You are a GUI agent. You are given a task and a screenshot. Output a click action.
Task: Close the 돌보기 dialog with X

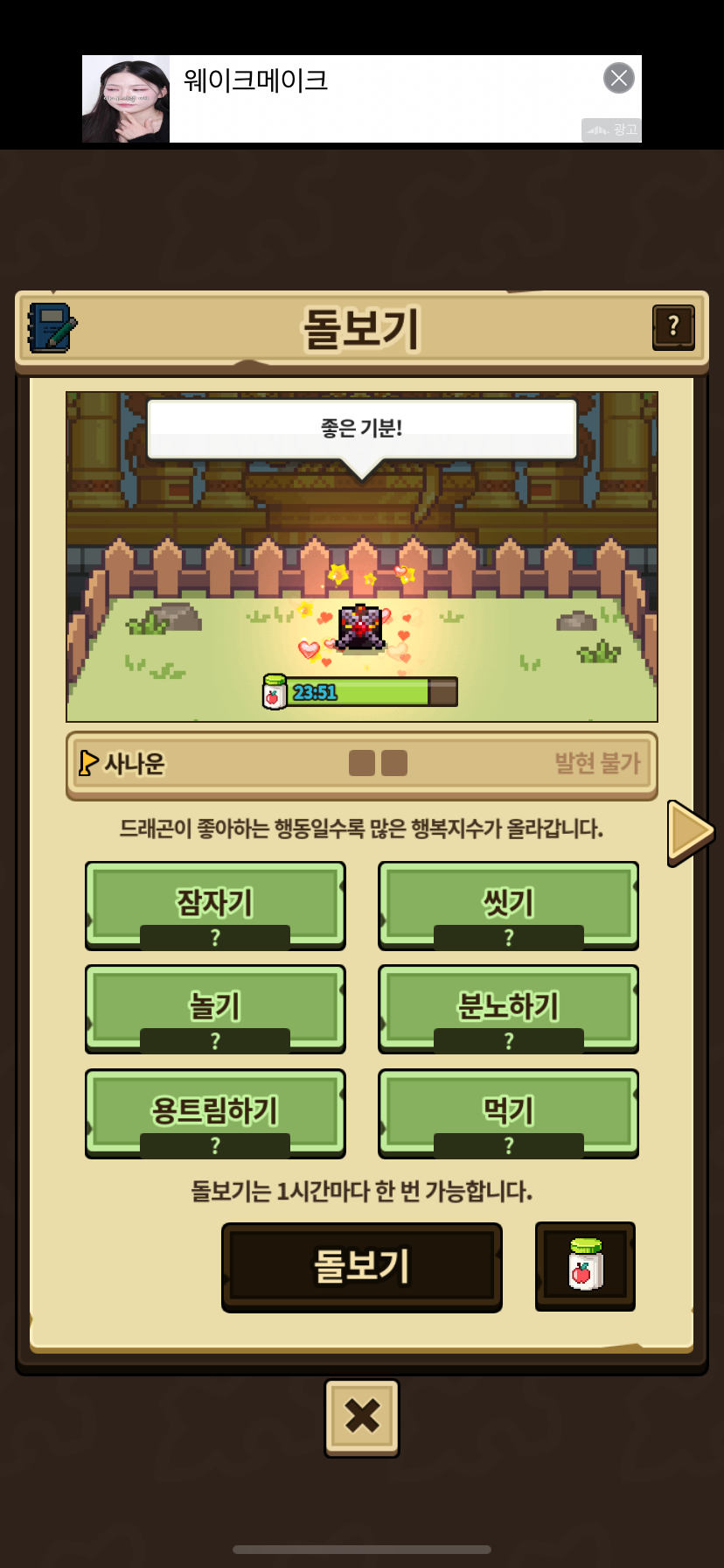(x=362, y=1417)
